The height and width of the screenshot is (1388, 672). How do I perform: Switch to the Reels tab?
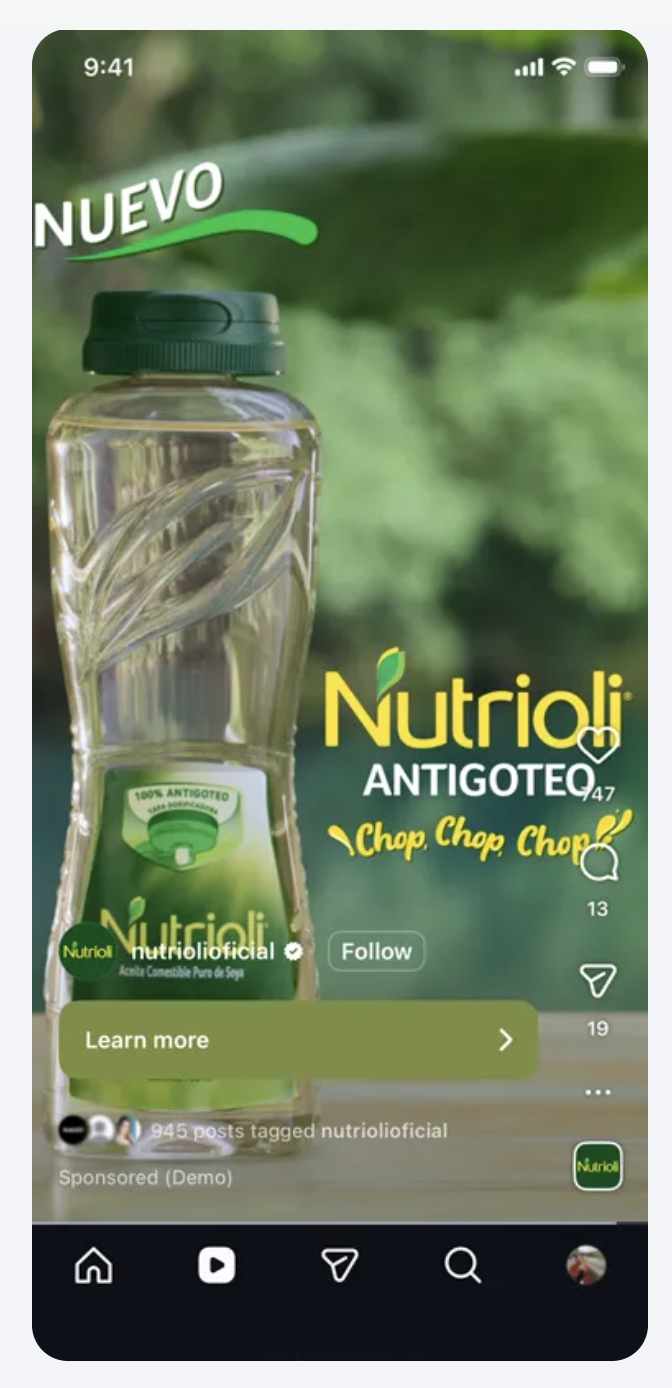click(217, 1266)
